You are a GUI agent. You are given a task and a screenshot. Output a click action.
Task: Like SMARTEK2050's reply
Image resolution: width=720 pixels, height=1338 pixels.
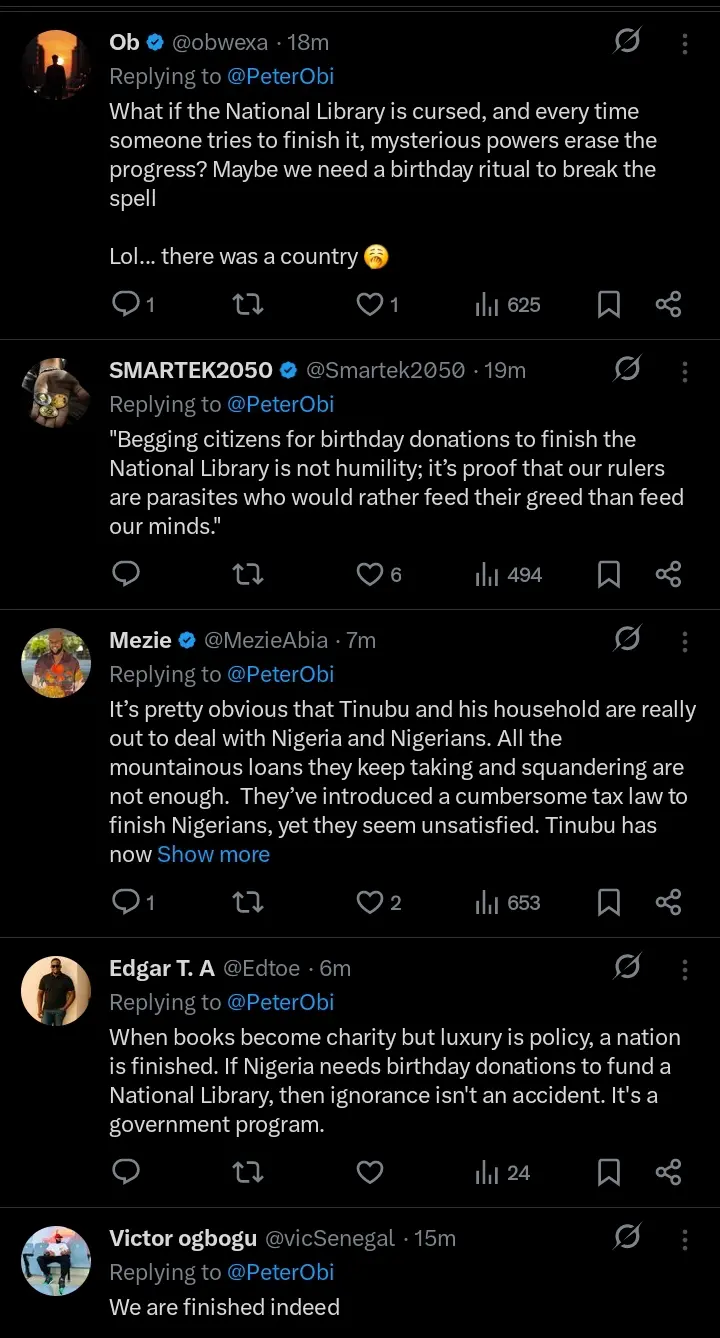371,574
